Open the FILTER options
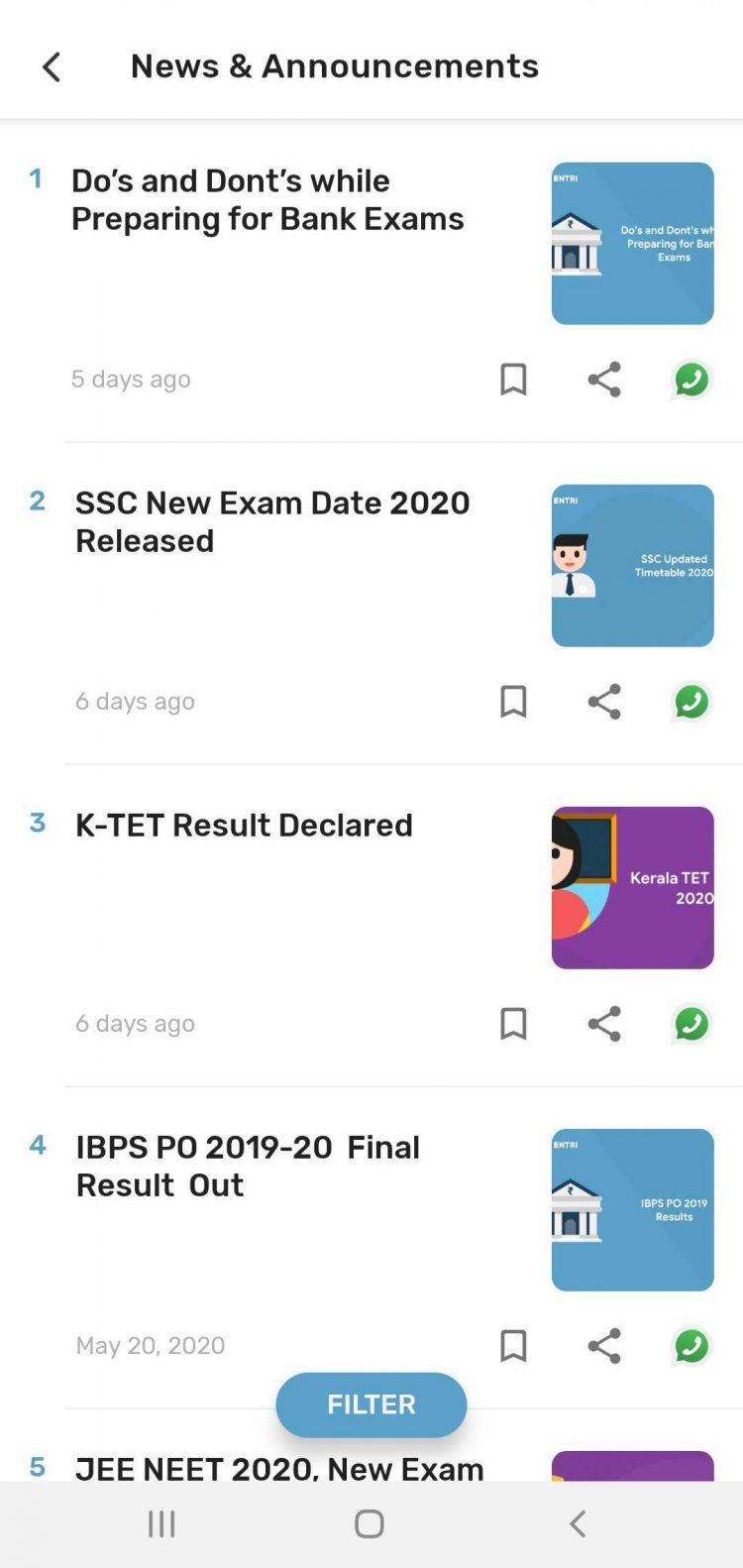 (x=371, y=1404)
